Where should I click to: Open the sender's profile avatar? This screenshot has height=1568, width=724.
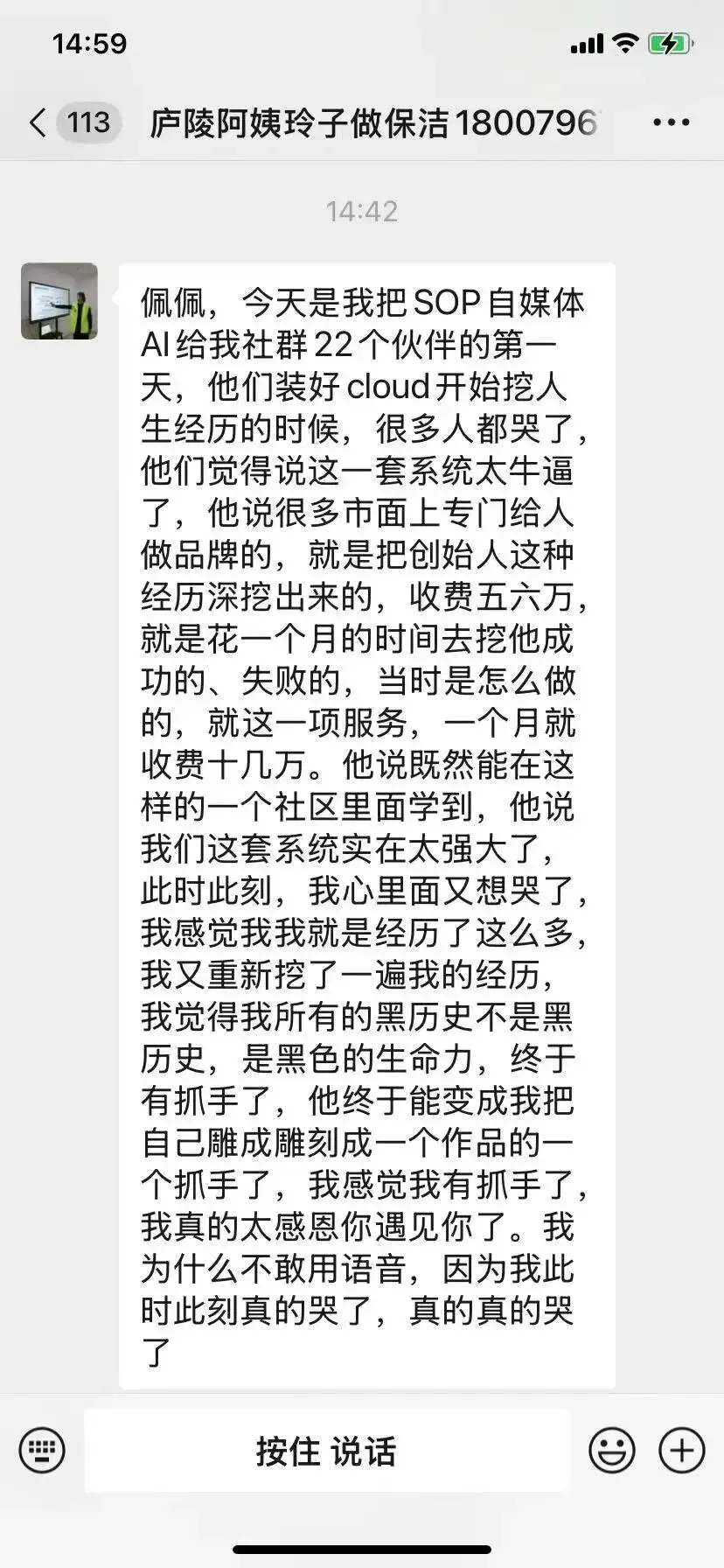(x=59, y=301)
